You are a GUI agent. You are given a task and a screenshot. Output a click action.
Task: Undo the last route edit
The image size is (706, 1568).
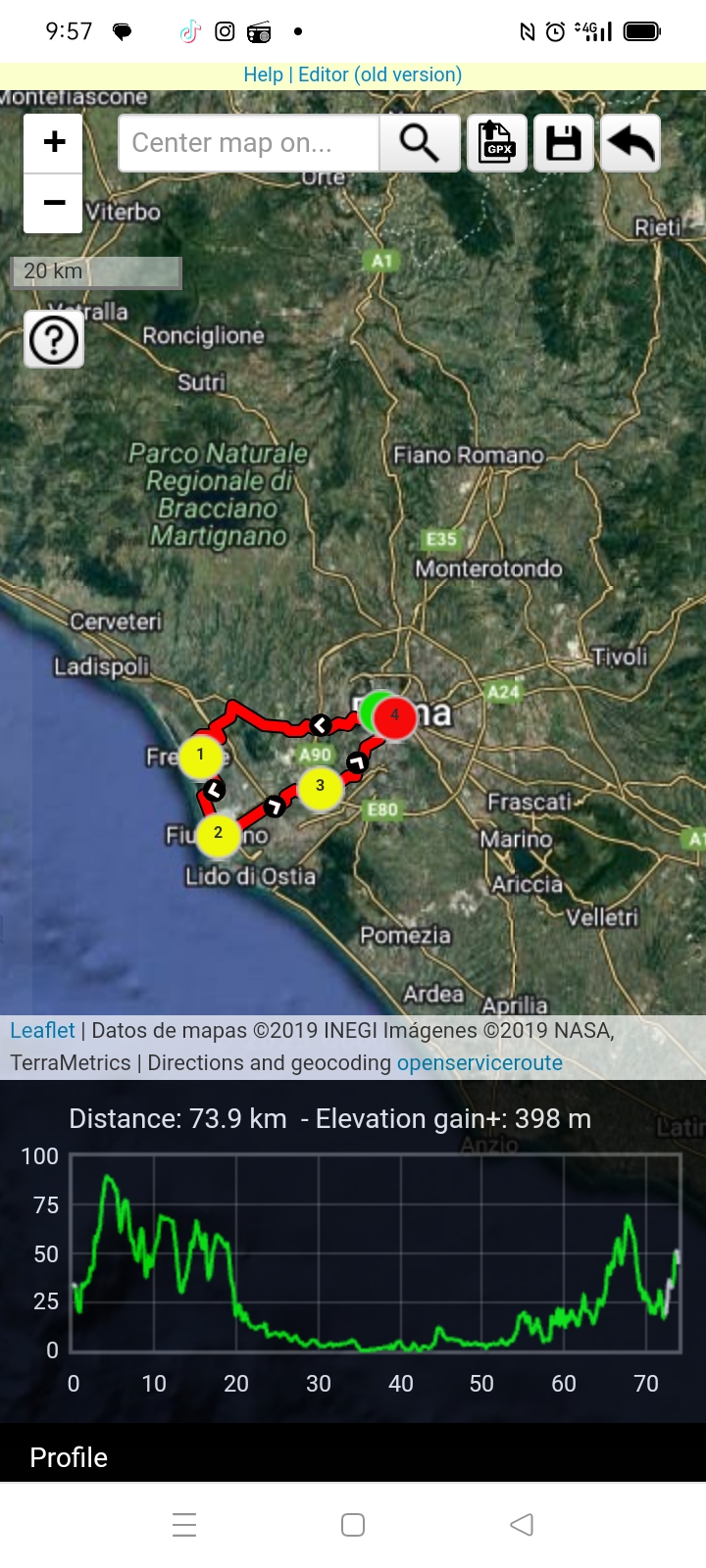630,143
